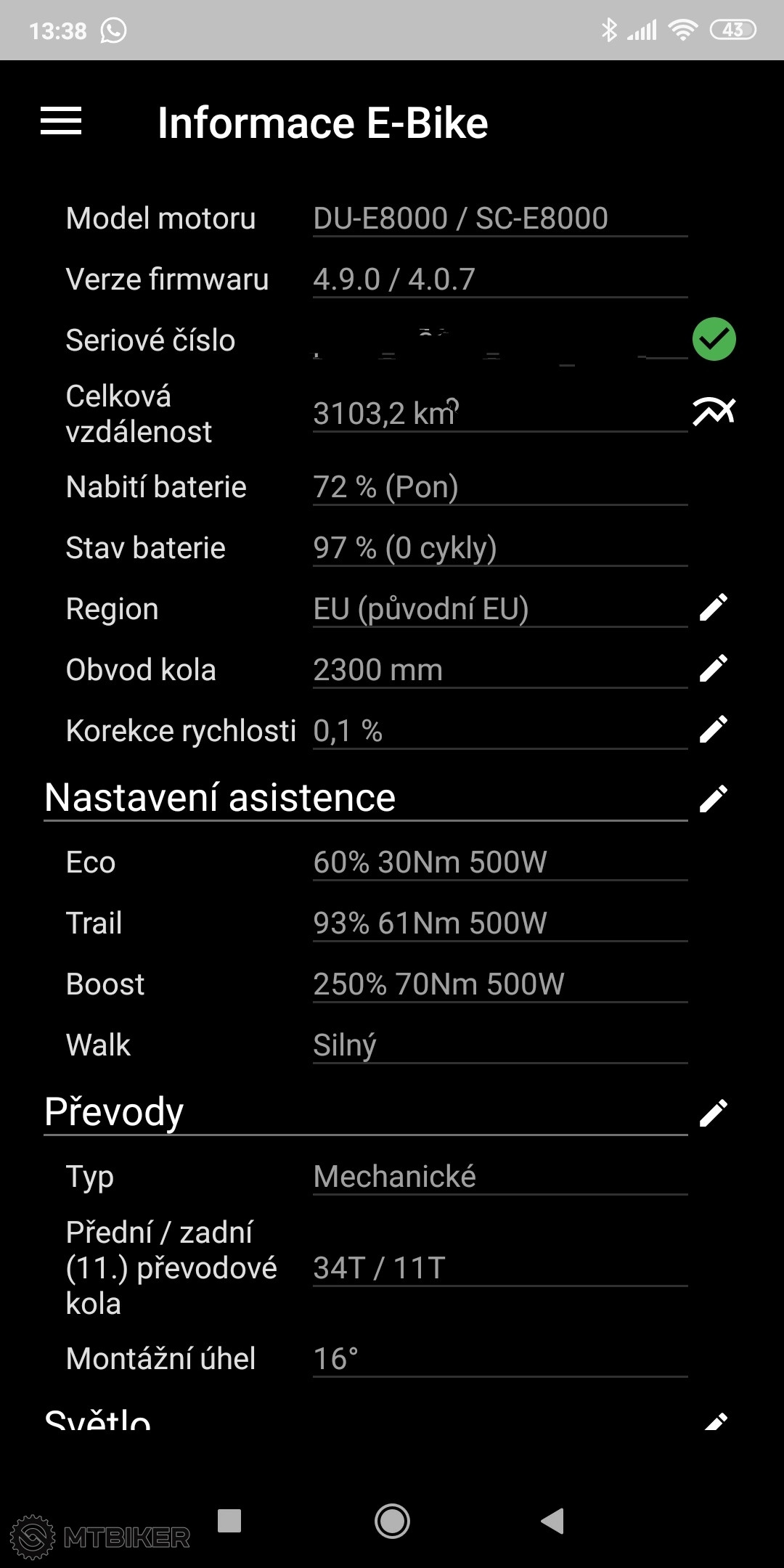
Task: Tap the green serial number checkmark
Action: click(x=714, y=339)
